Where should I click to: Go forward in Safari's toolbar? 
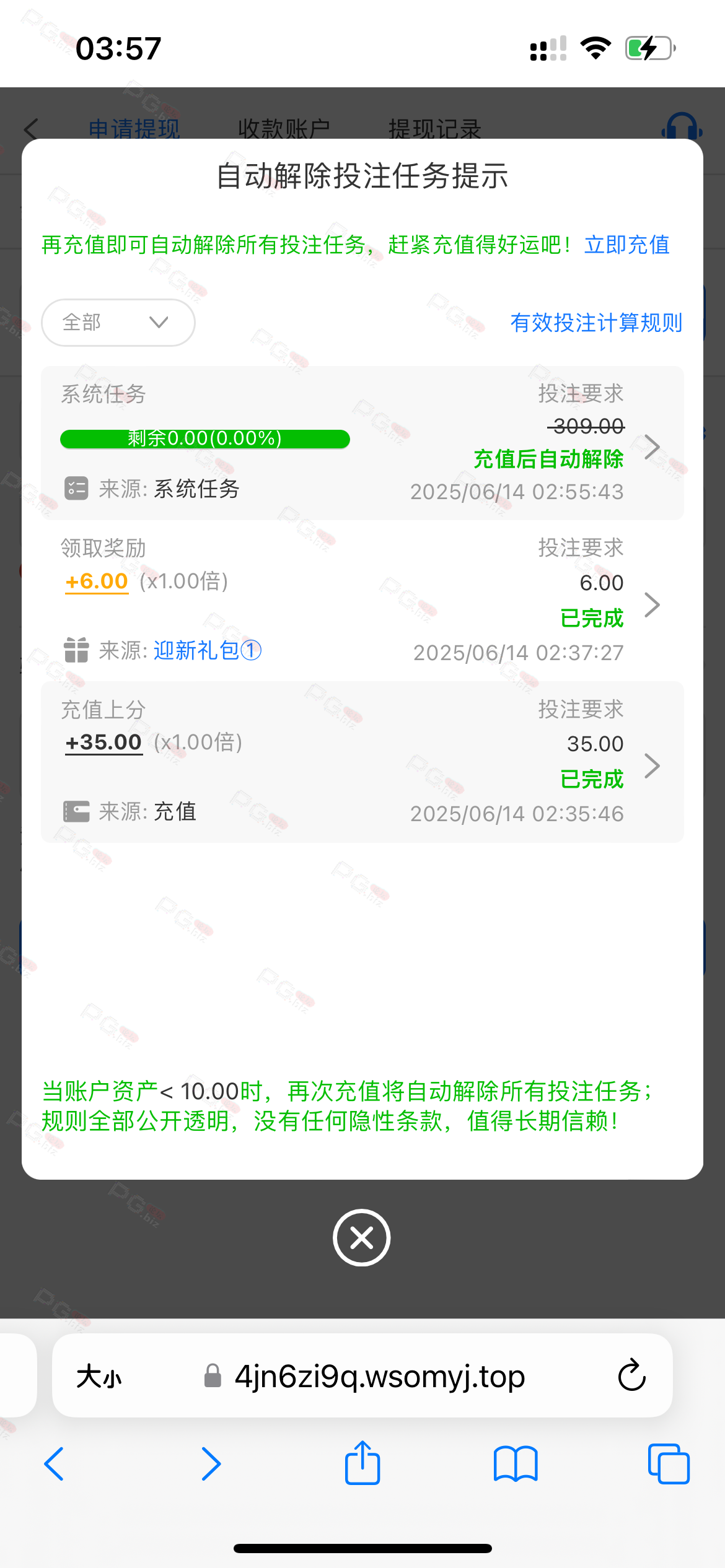click(211, 1464)
